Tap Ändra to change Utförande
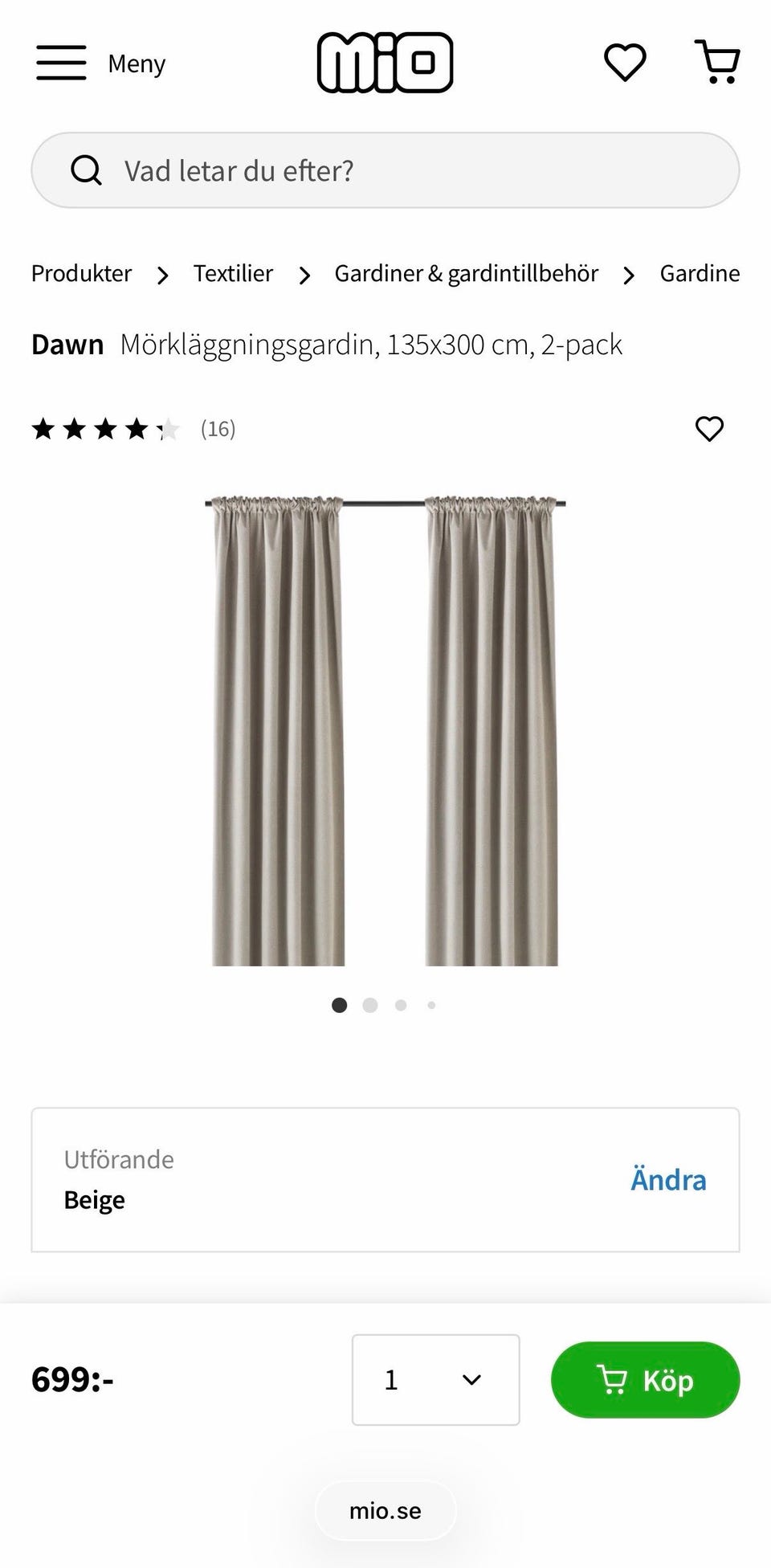 668,1180
